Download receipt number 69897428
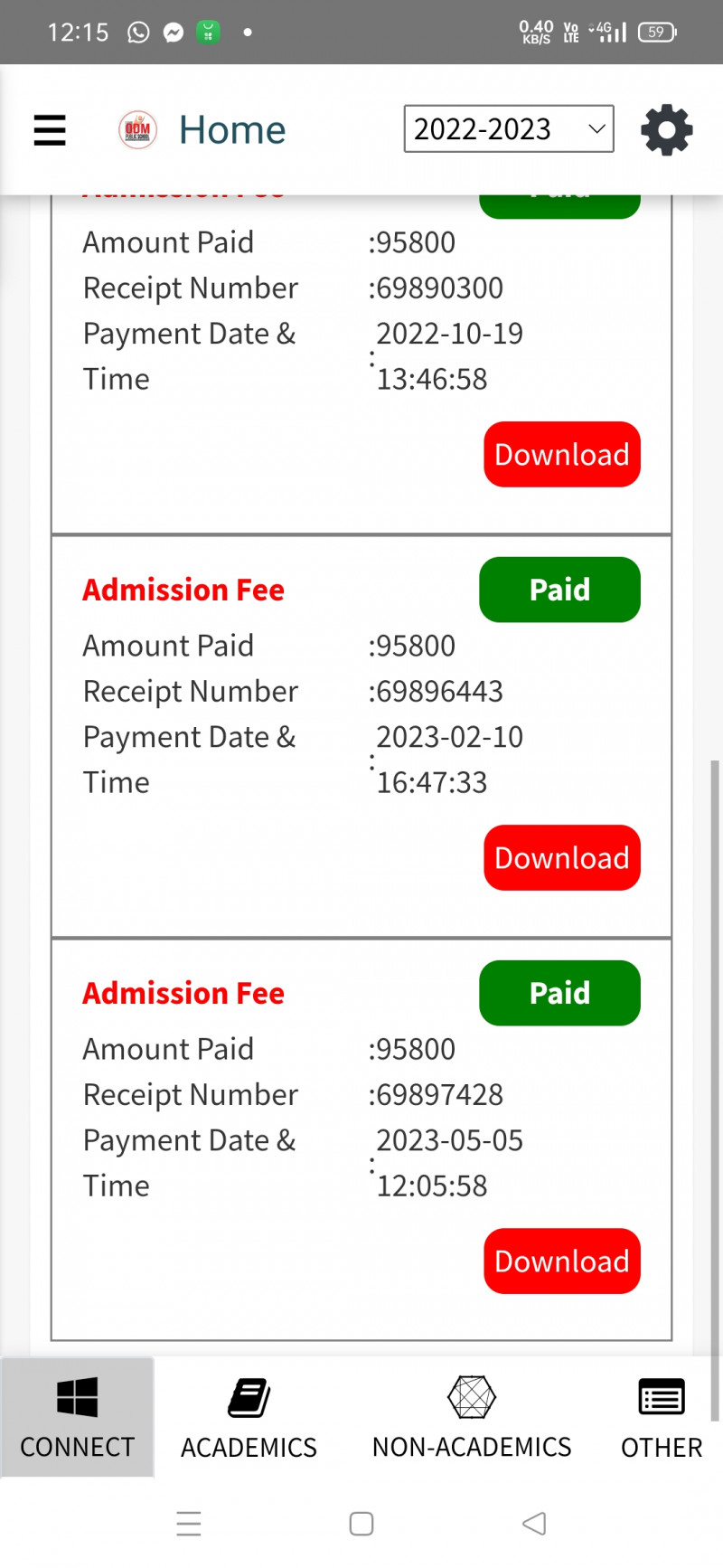 (x=561, y=1261)
